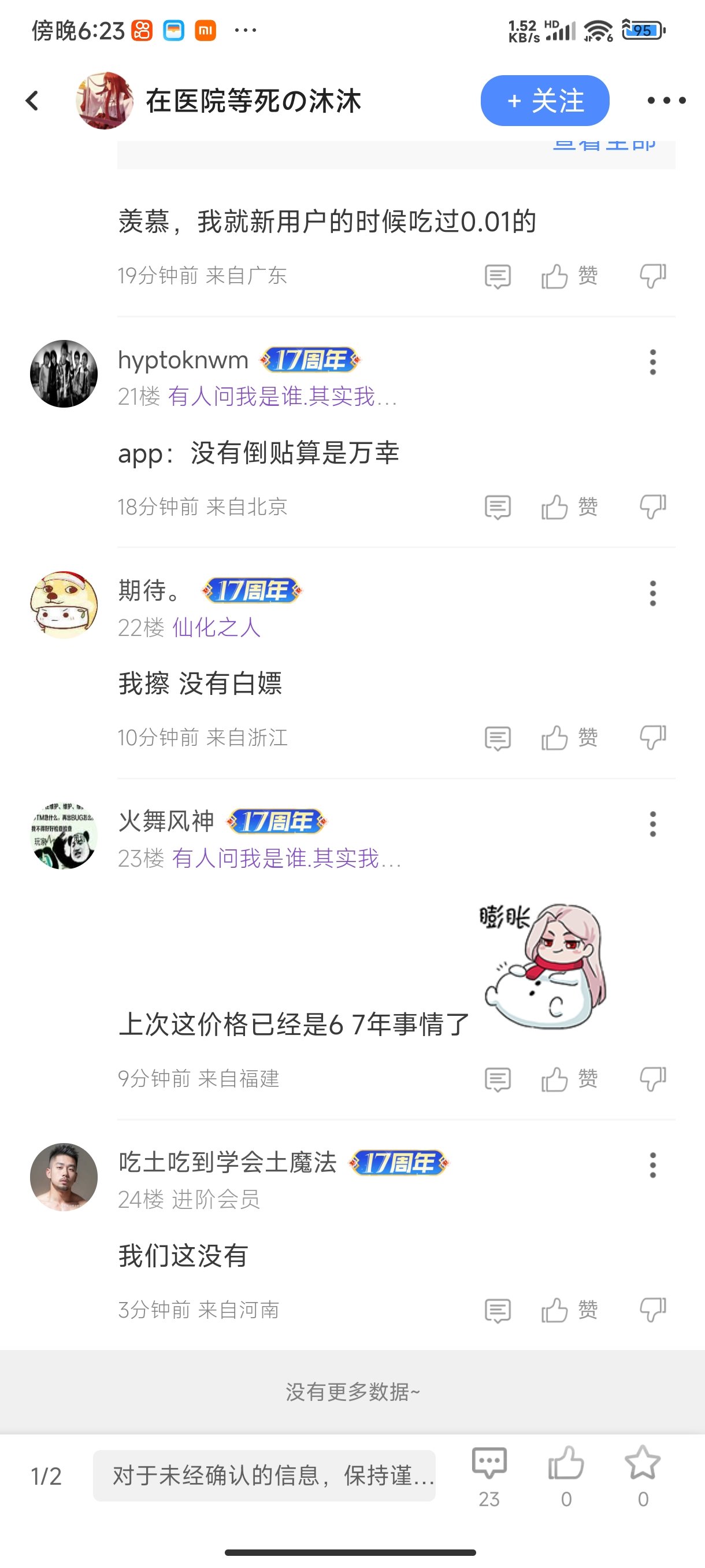Reply to 火舞风神's comment

point(497,1079)
